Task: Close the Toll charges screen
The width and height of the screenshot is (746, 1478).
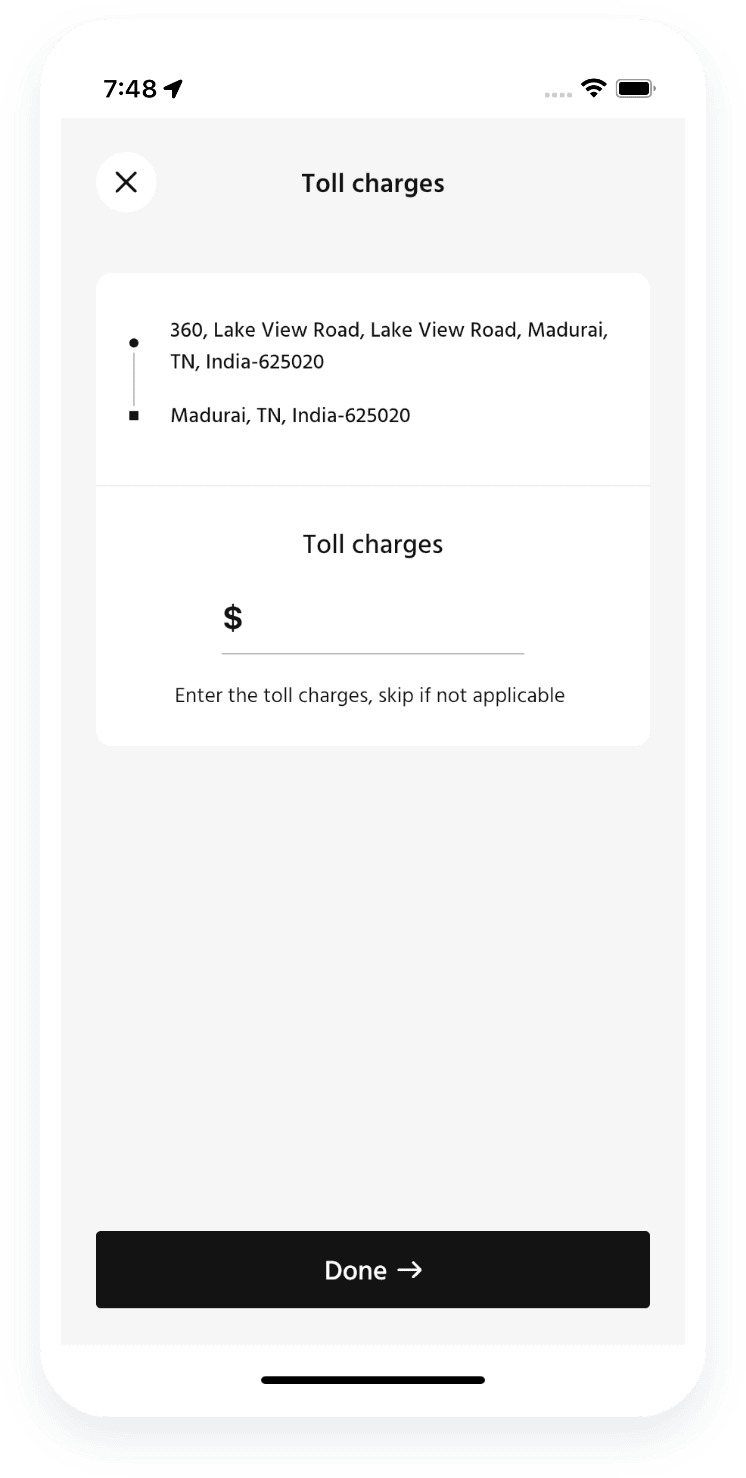Action: point(126,182)
